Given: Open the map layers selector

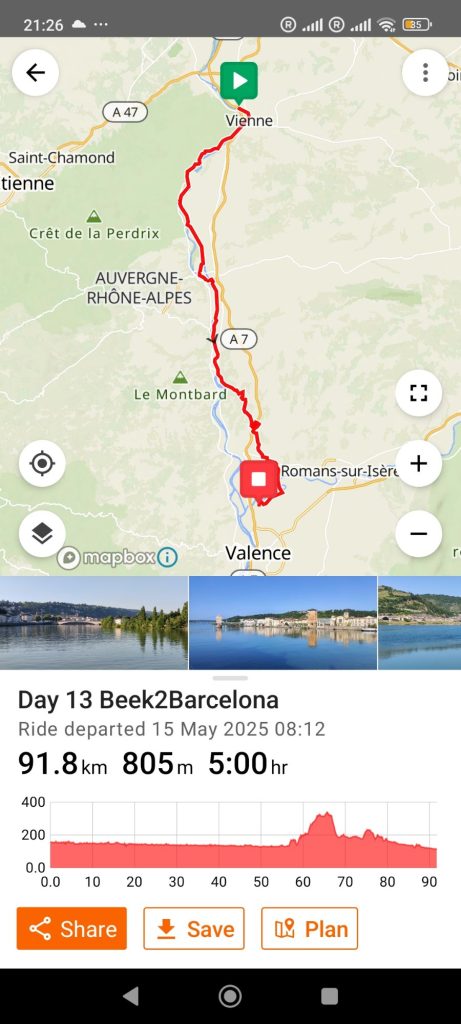Looking at the screenshot, I should pos(42,534).
